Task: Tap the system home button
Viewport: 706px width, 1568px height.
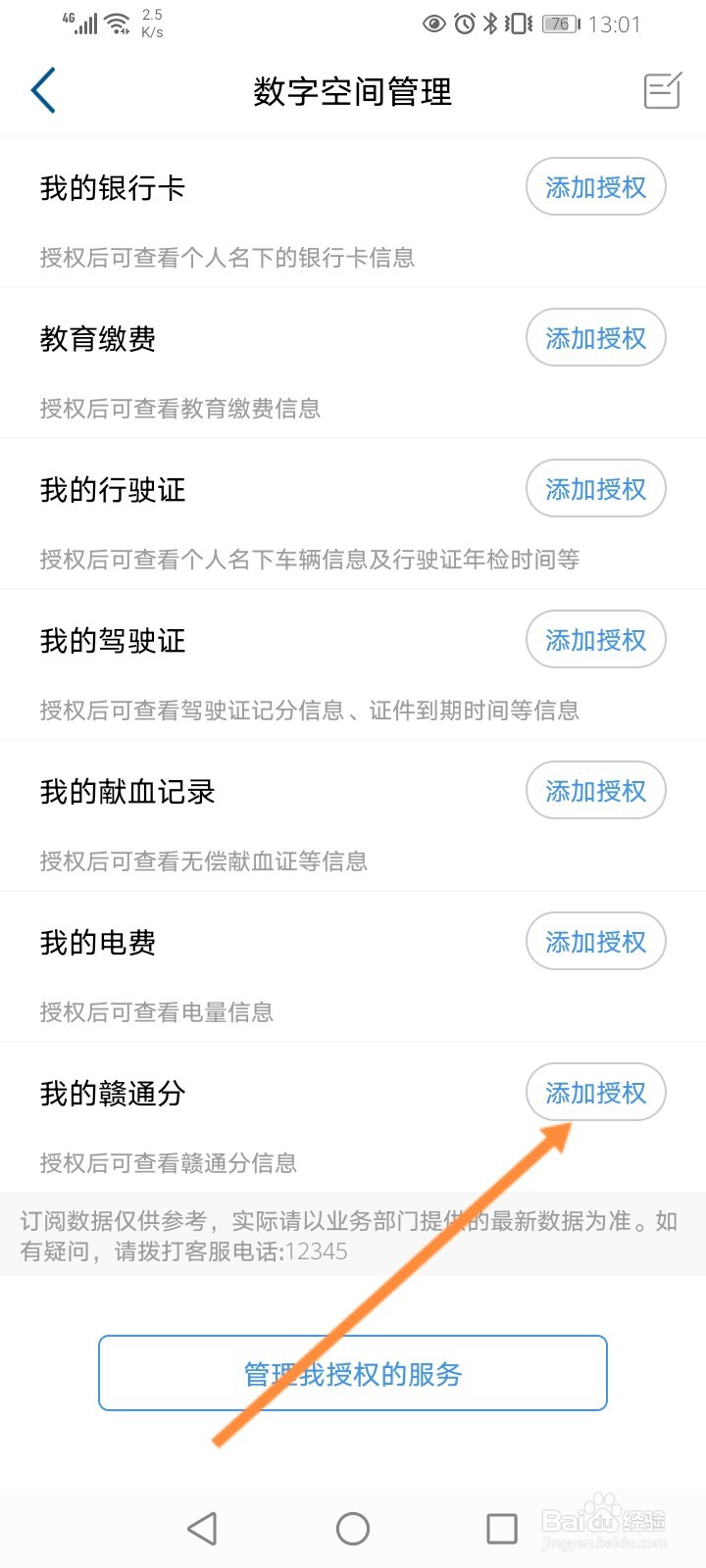Action: (x=353, y=1528)
